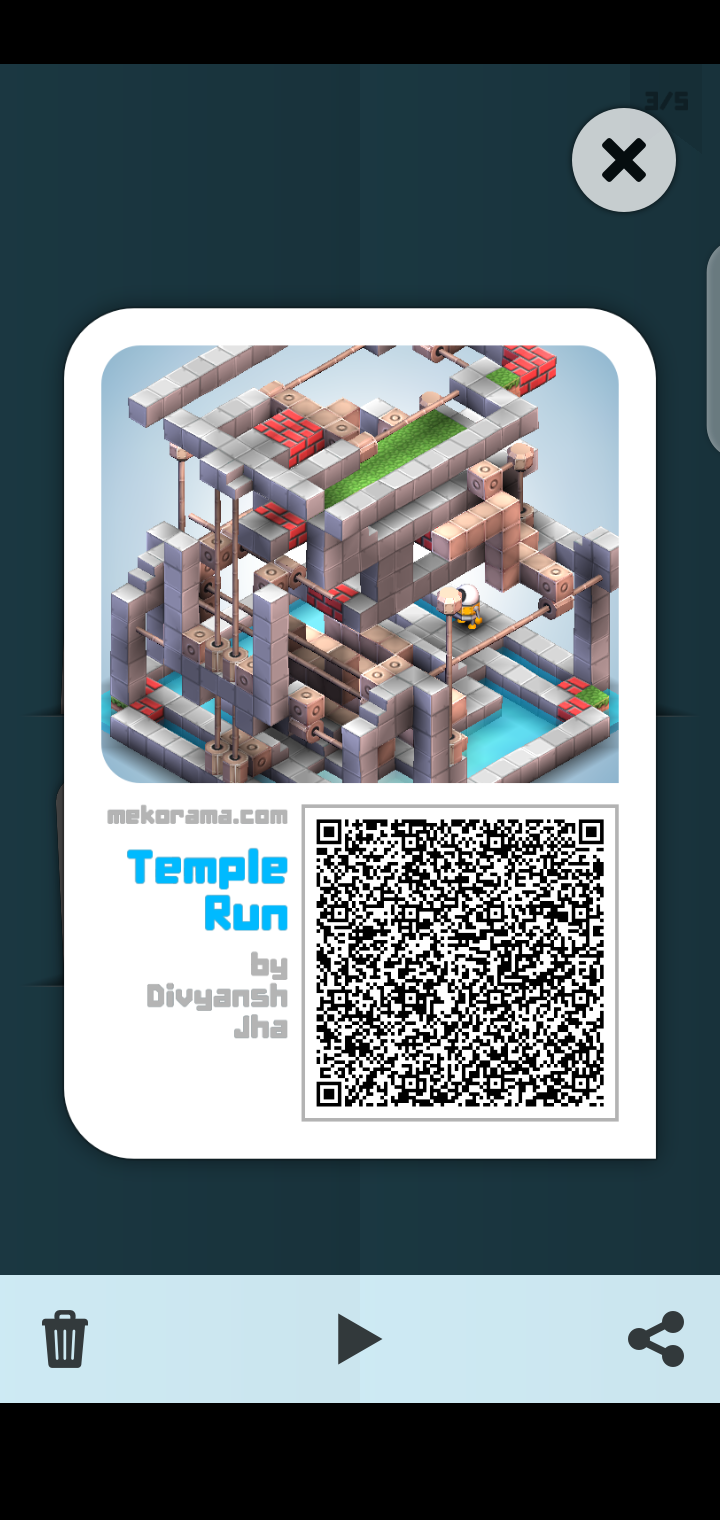Play the Temple Run level
720x1520 pixels.
pos(358,1339)
